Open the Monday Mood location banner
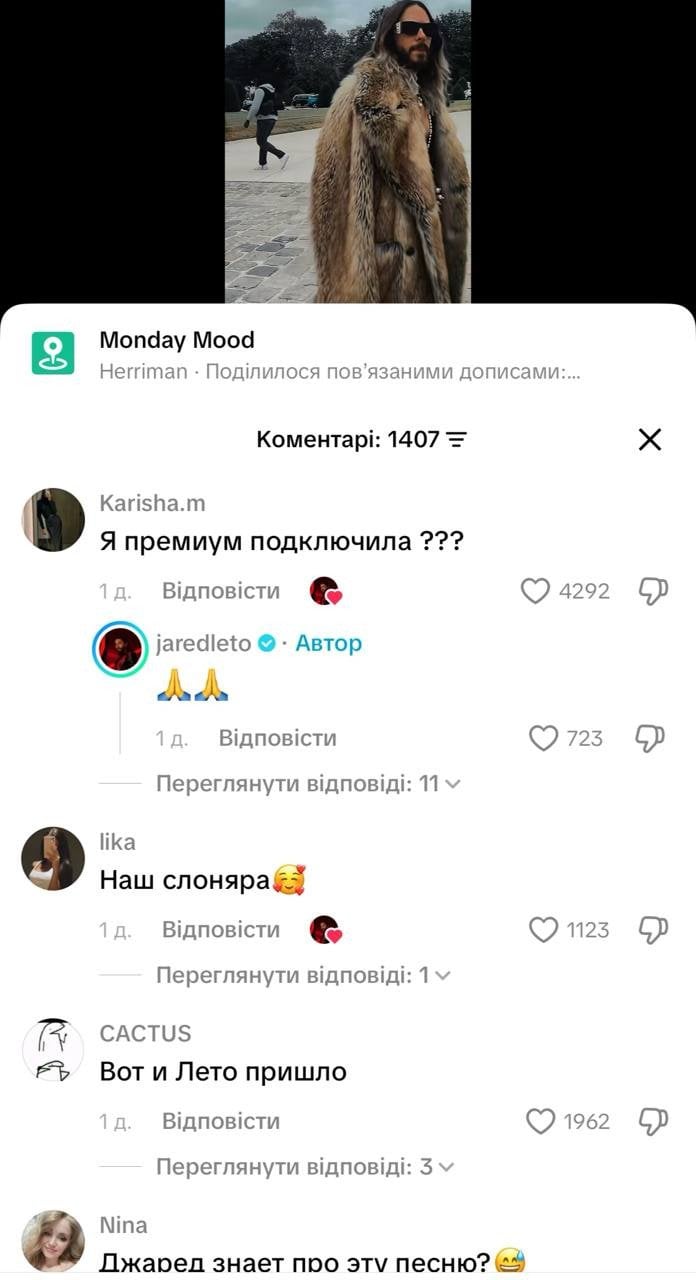 click(340, 355)
